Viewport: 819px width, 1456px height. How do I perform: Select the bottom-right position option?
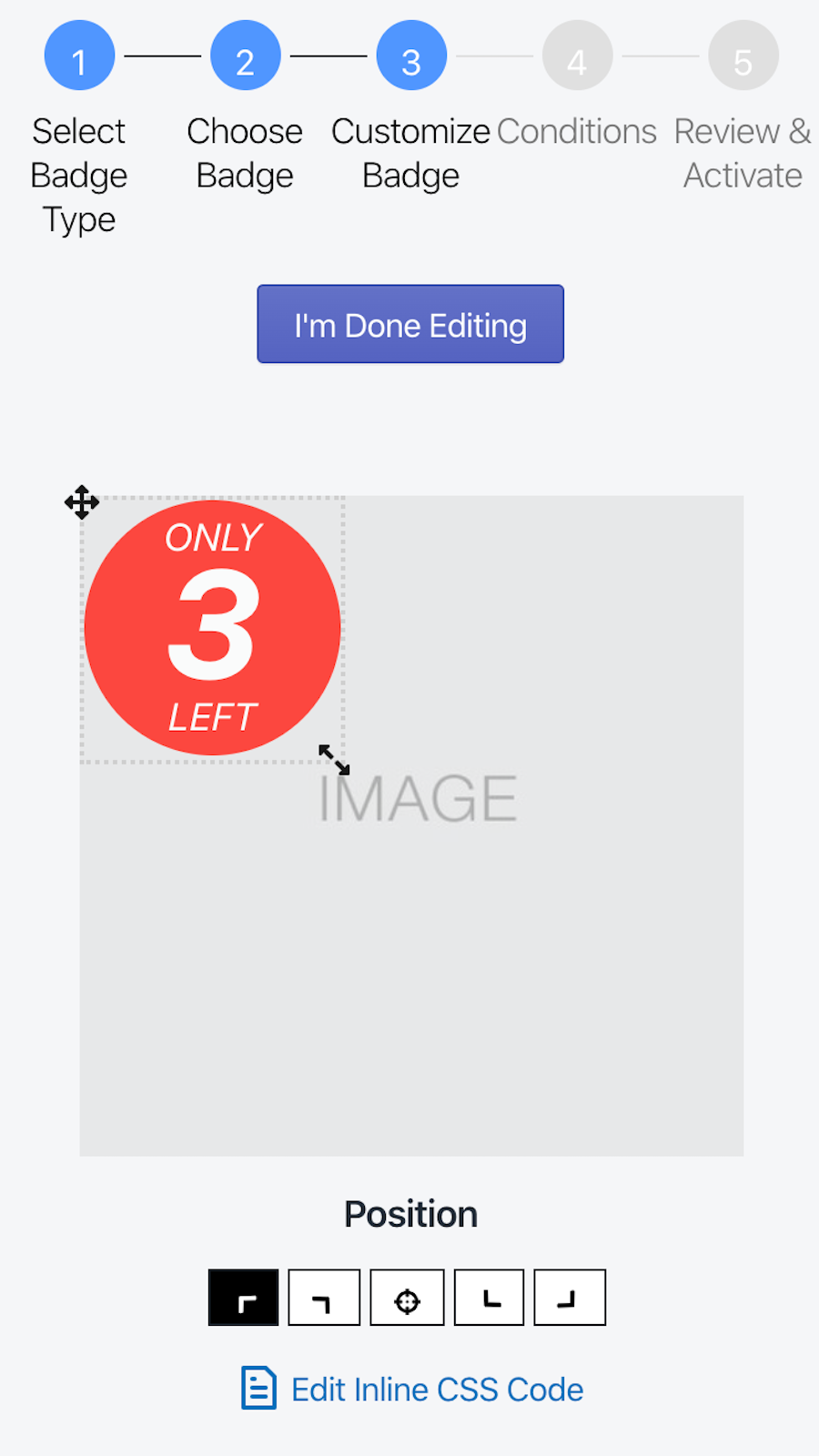[x=570, y=1298]
